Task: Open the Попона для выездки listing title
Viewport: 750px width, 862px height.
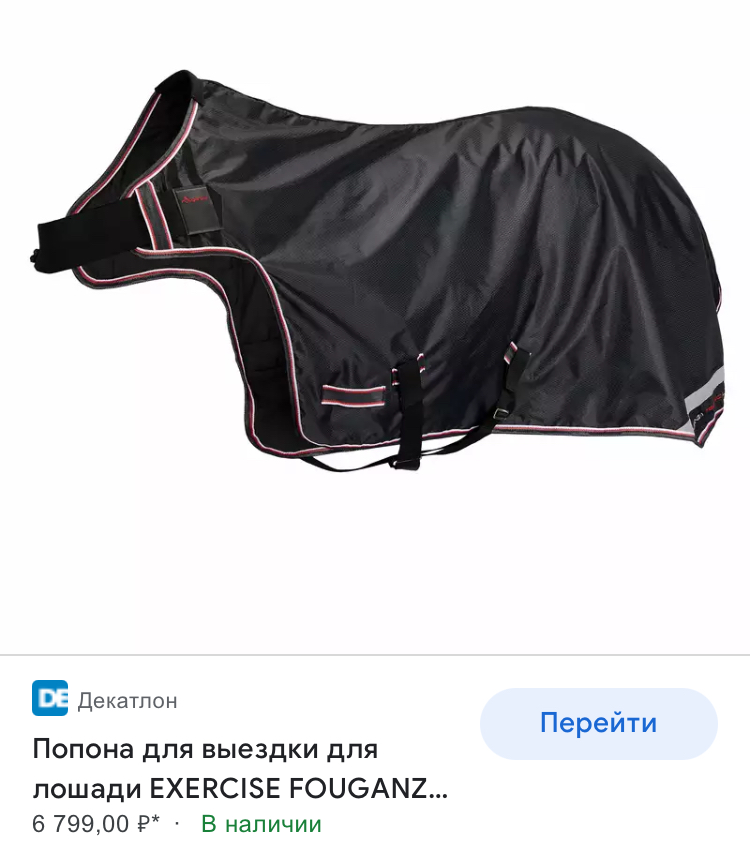Action: pos(240,768)
